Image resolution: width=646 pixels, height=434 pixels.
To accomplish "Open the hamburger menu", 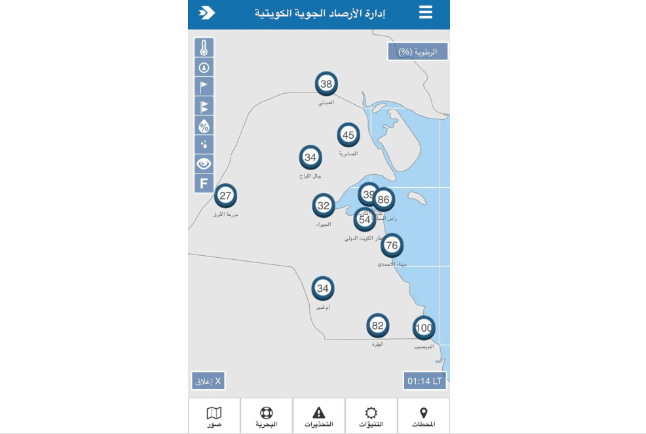I will click(426, 13).
